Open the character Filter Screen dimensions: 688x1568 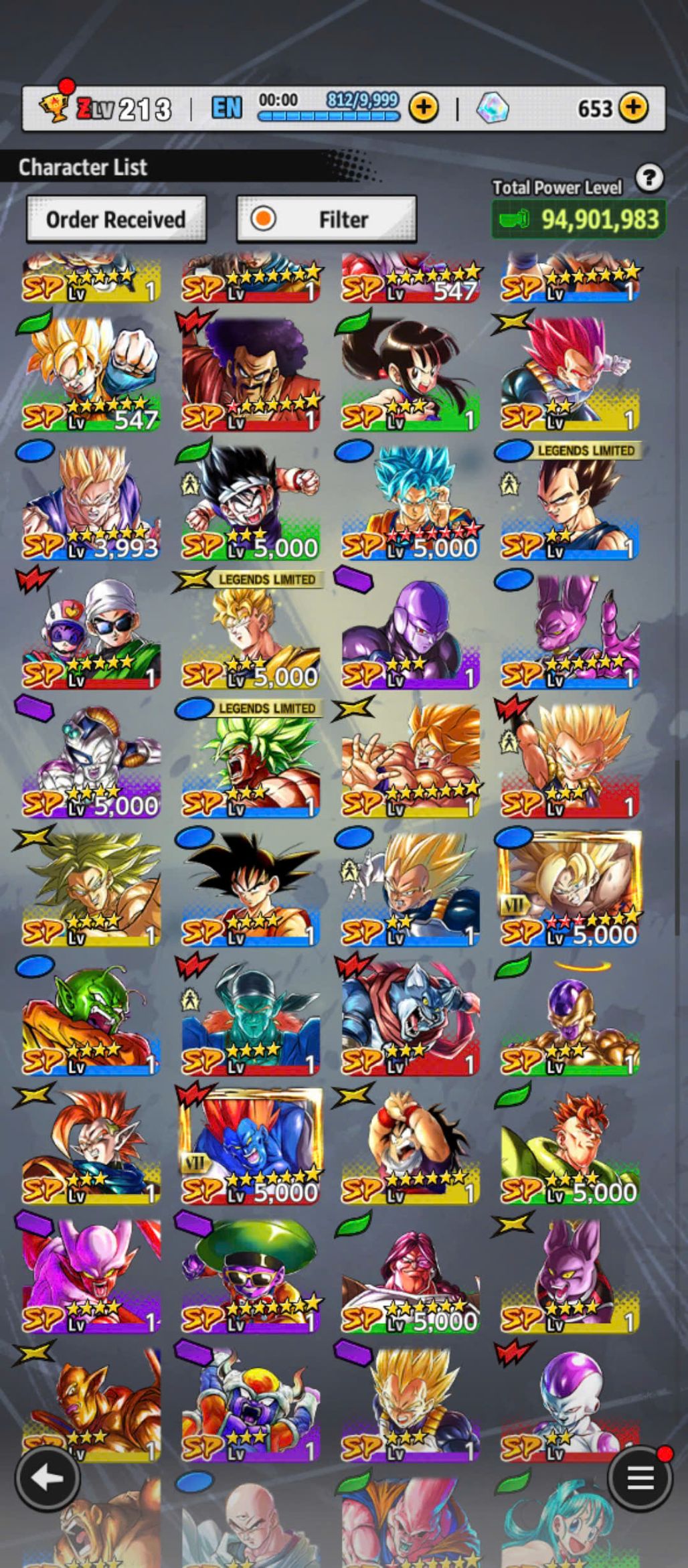pos(327,219)
